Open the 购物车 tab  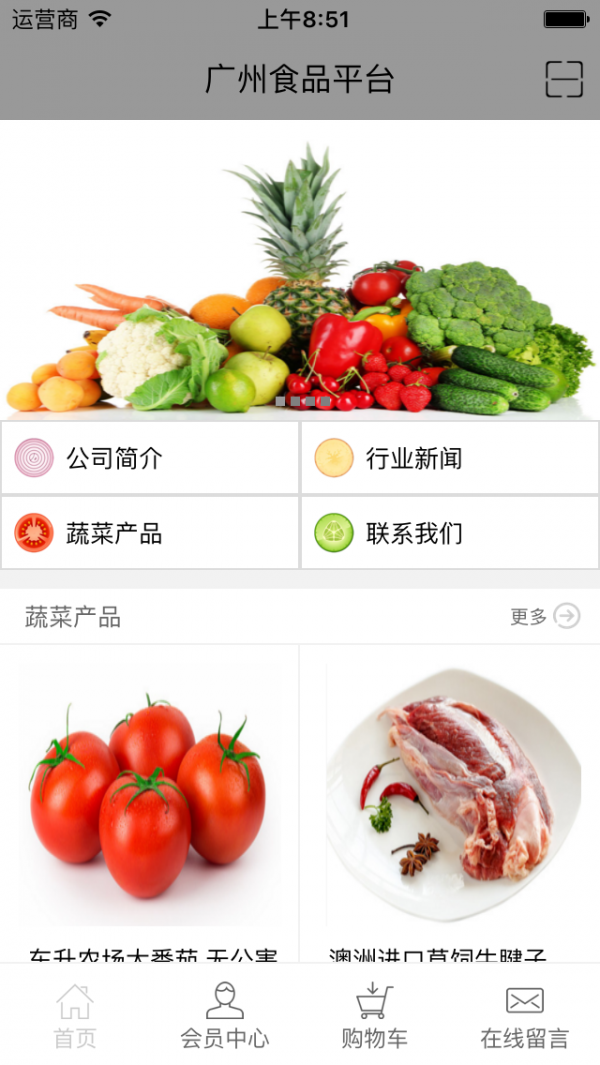pyautogui.click(x=375, y=1015)
